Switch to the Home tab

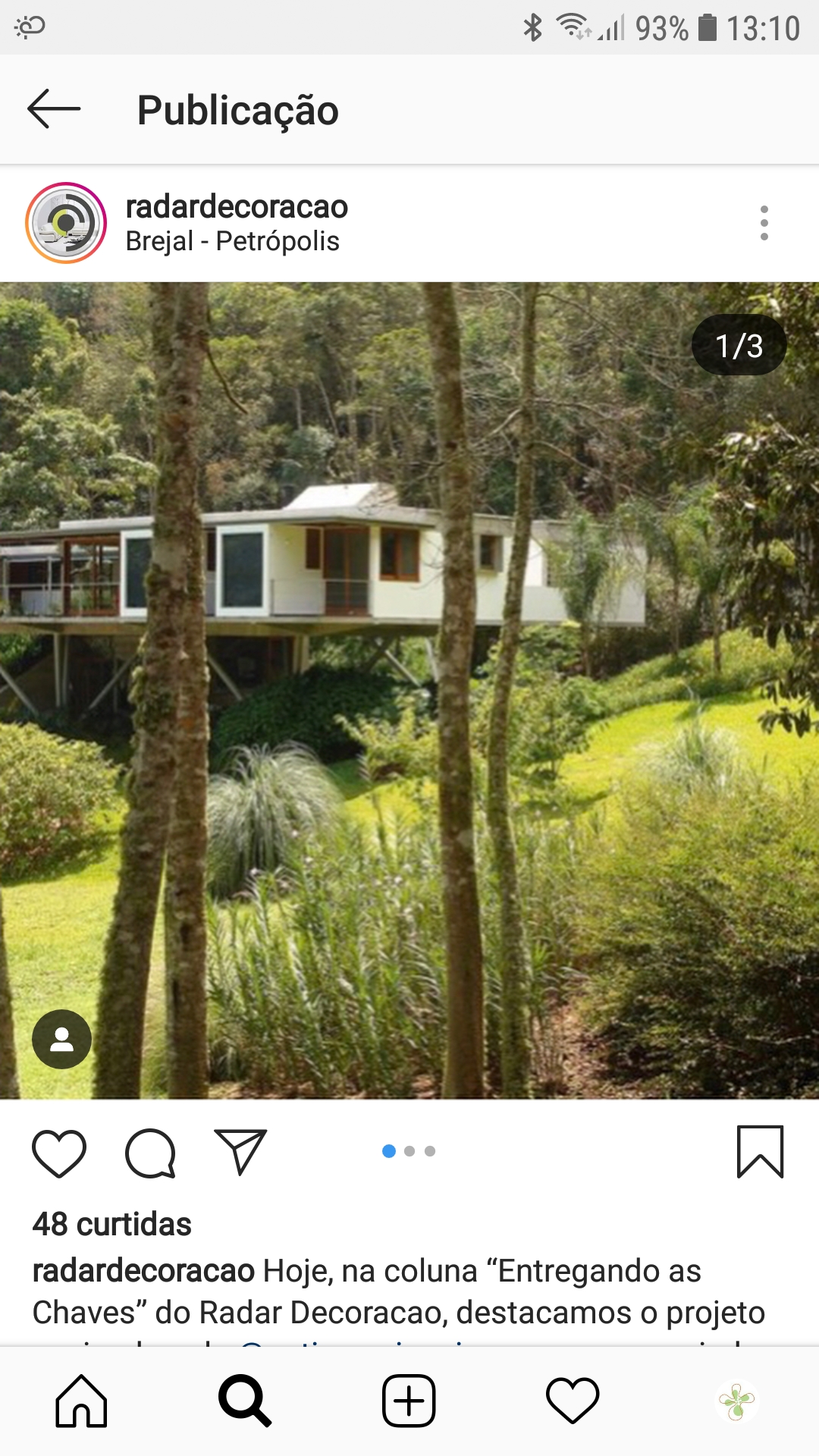pos(81,1401)
